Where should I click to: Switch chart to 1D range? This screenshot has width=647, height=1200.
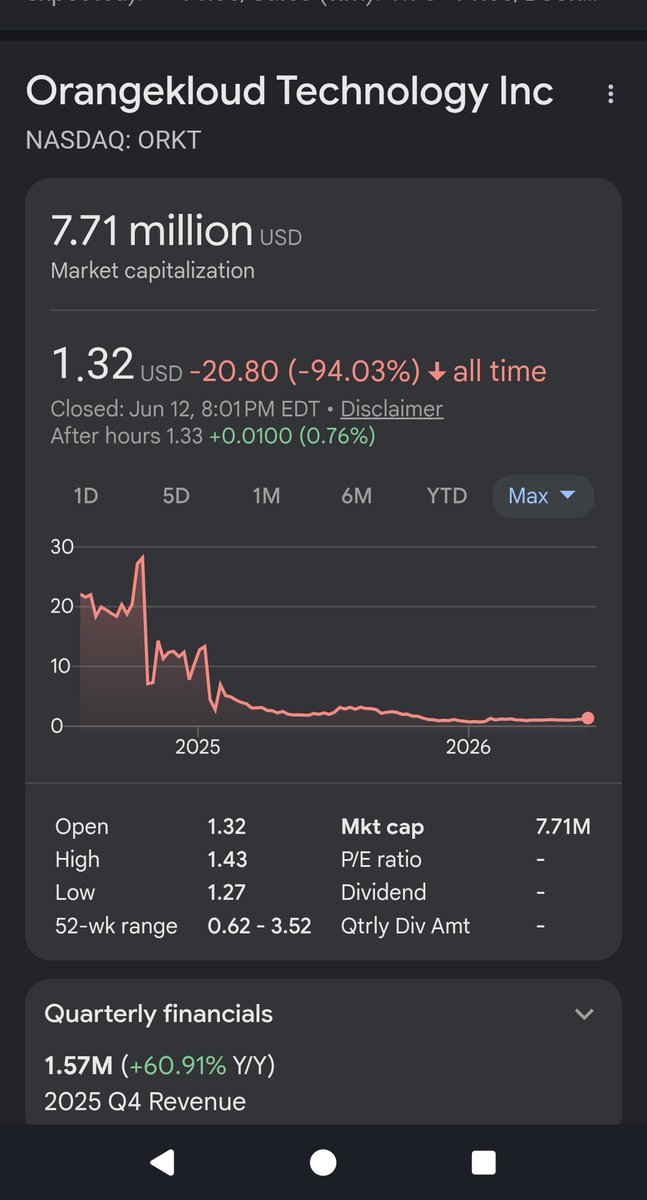(86, 496)
